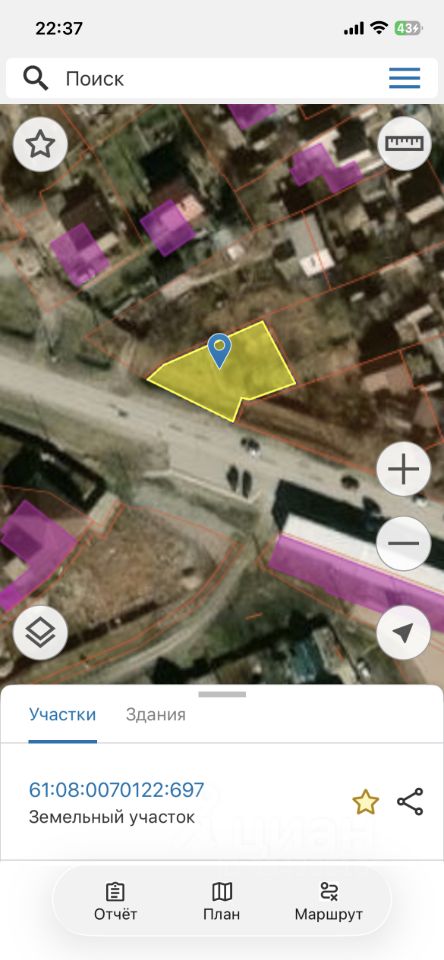Switch to the Здания tab
The height and width of the screenshot is (960, 444).
point(156,714)
